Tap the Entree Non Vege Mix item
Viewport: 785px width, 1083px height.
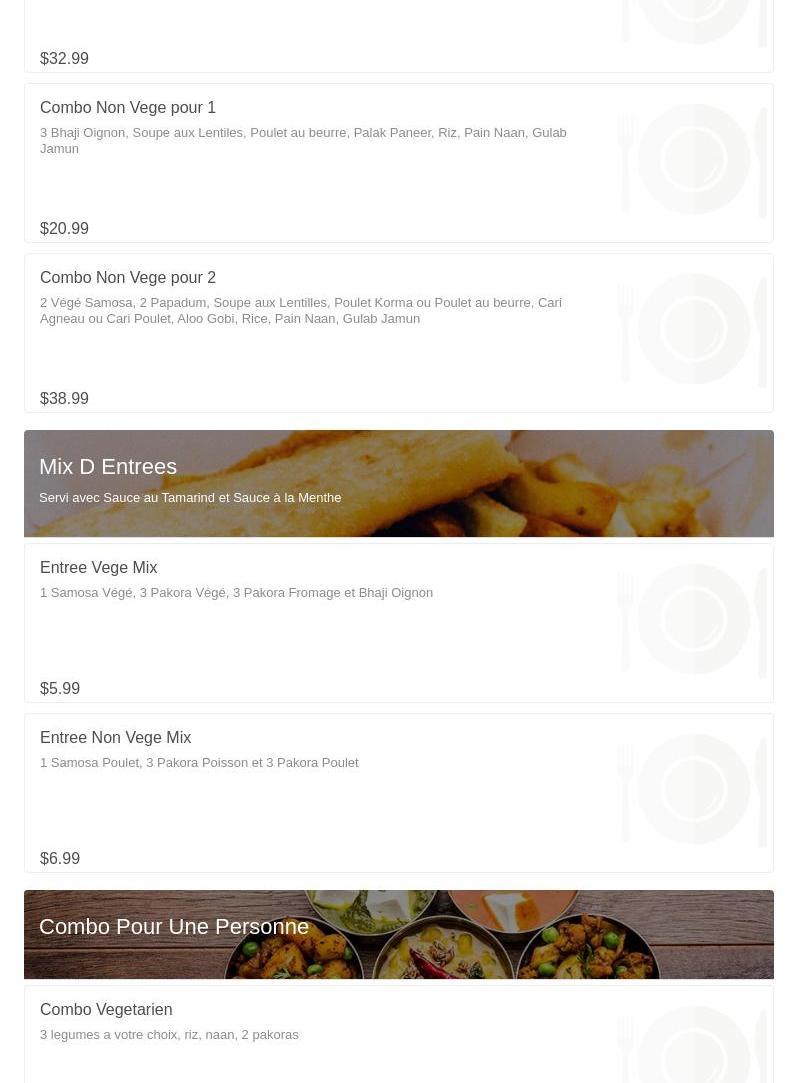[398, 793]
